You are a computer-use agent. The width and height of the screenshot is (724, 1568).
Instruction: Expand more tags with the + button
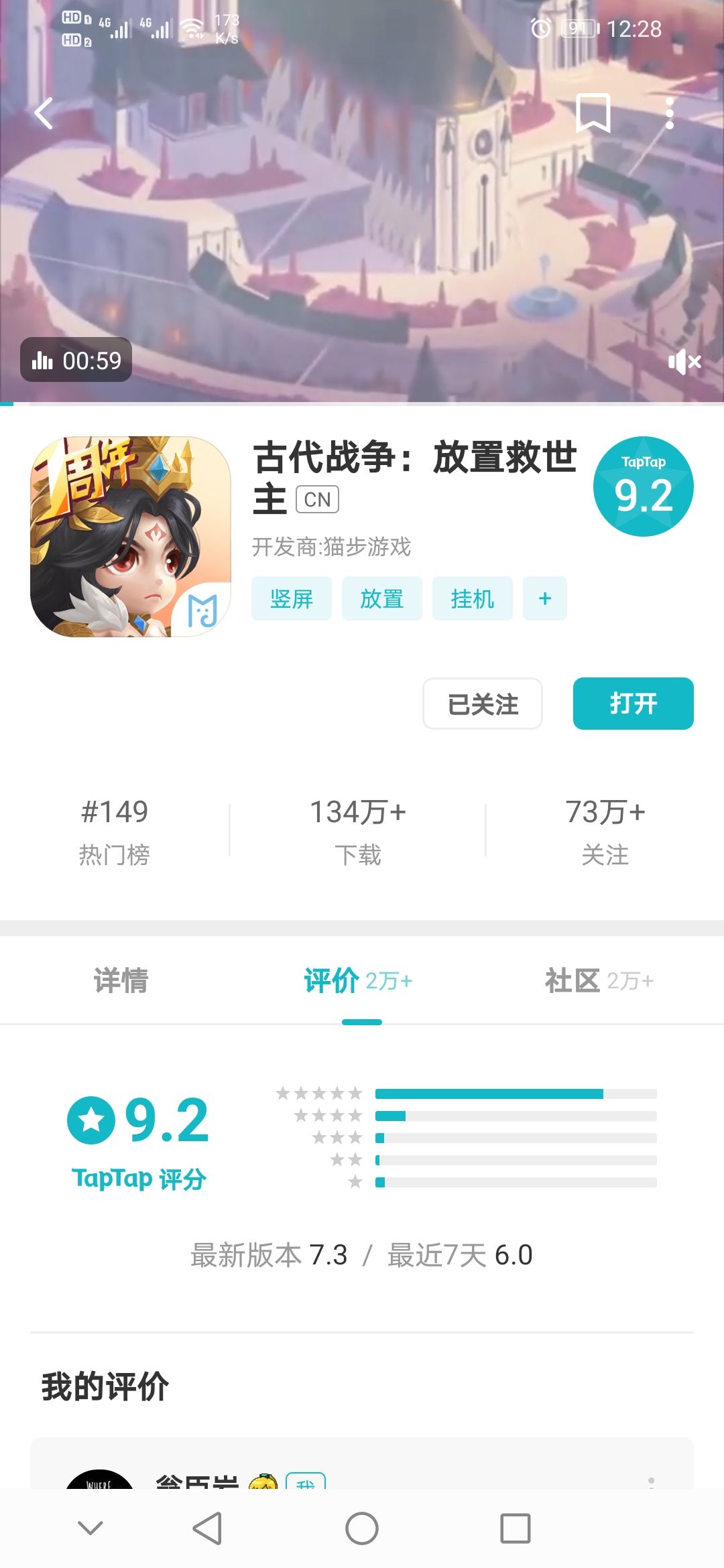coord(545,598)
